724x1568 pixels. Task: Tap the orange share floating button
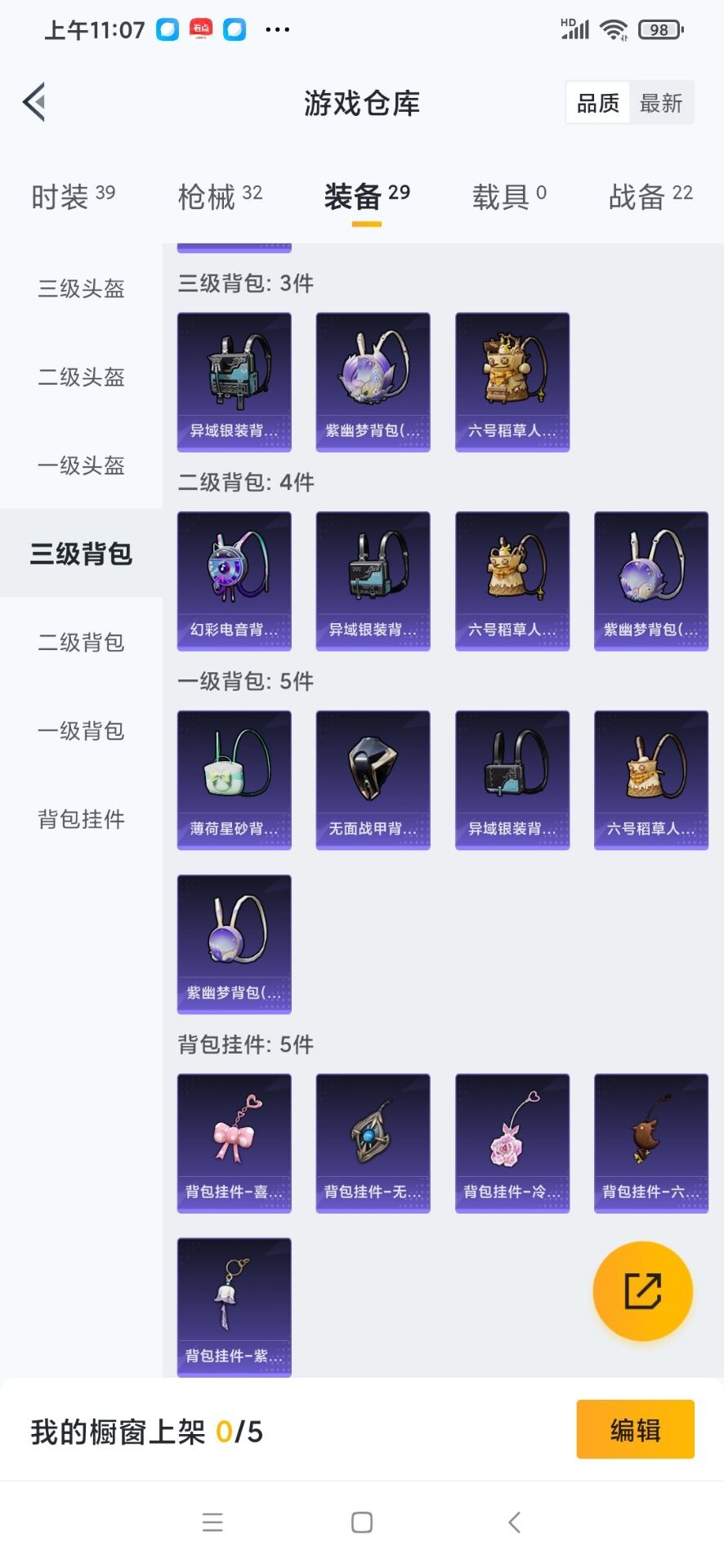[642, 1291]
